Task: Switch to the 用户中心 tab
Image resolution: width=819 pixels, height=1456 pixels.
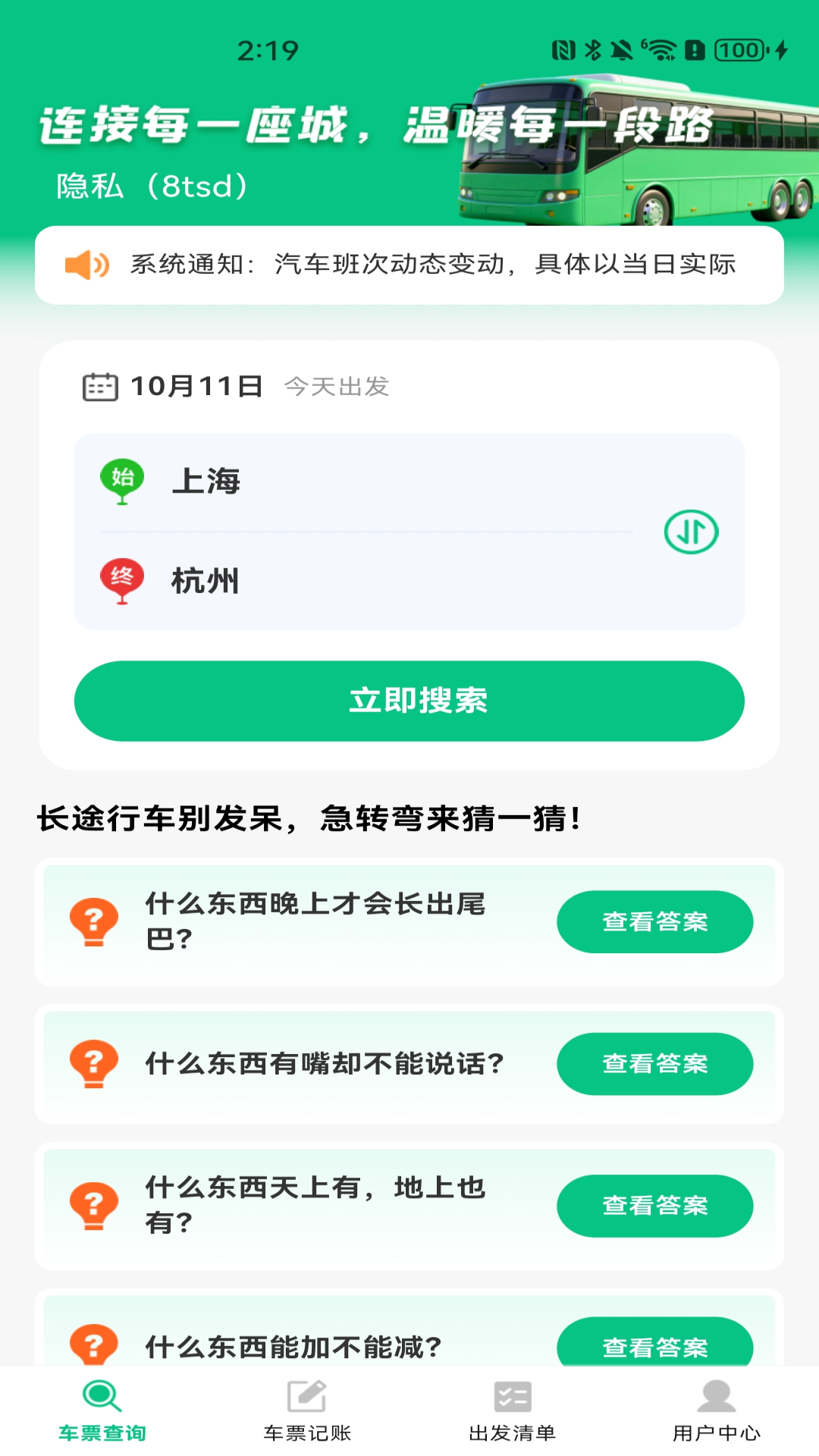Action: pyautogui.click(x=717, y=1426)
